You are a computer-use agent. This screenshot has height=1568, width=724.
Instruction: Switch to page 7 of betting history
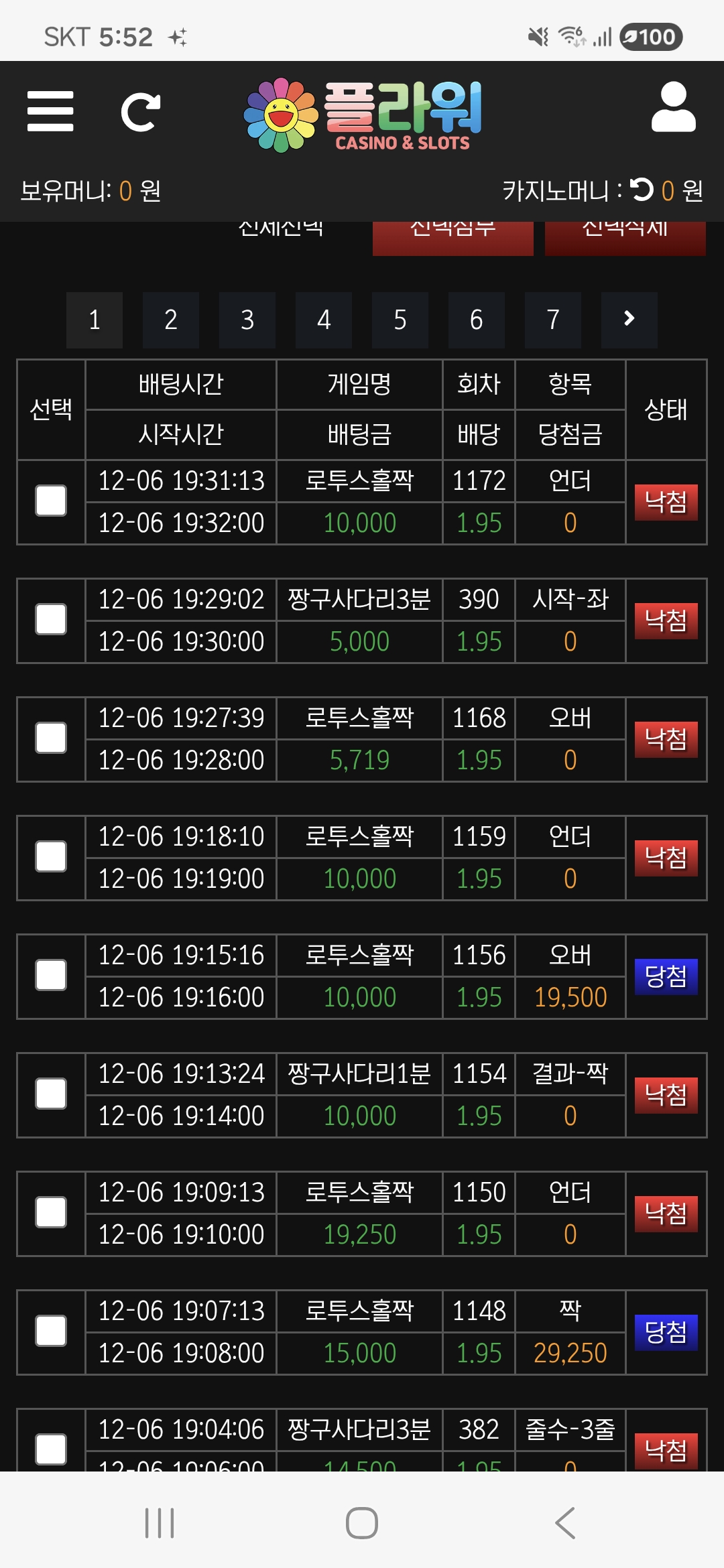point(552,320)
